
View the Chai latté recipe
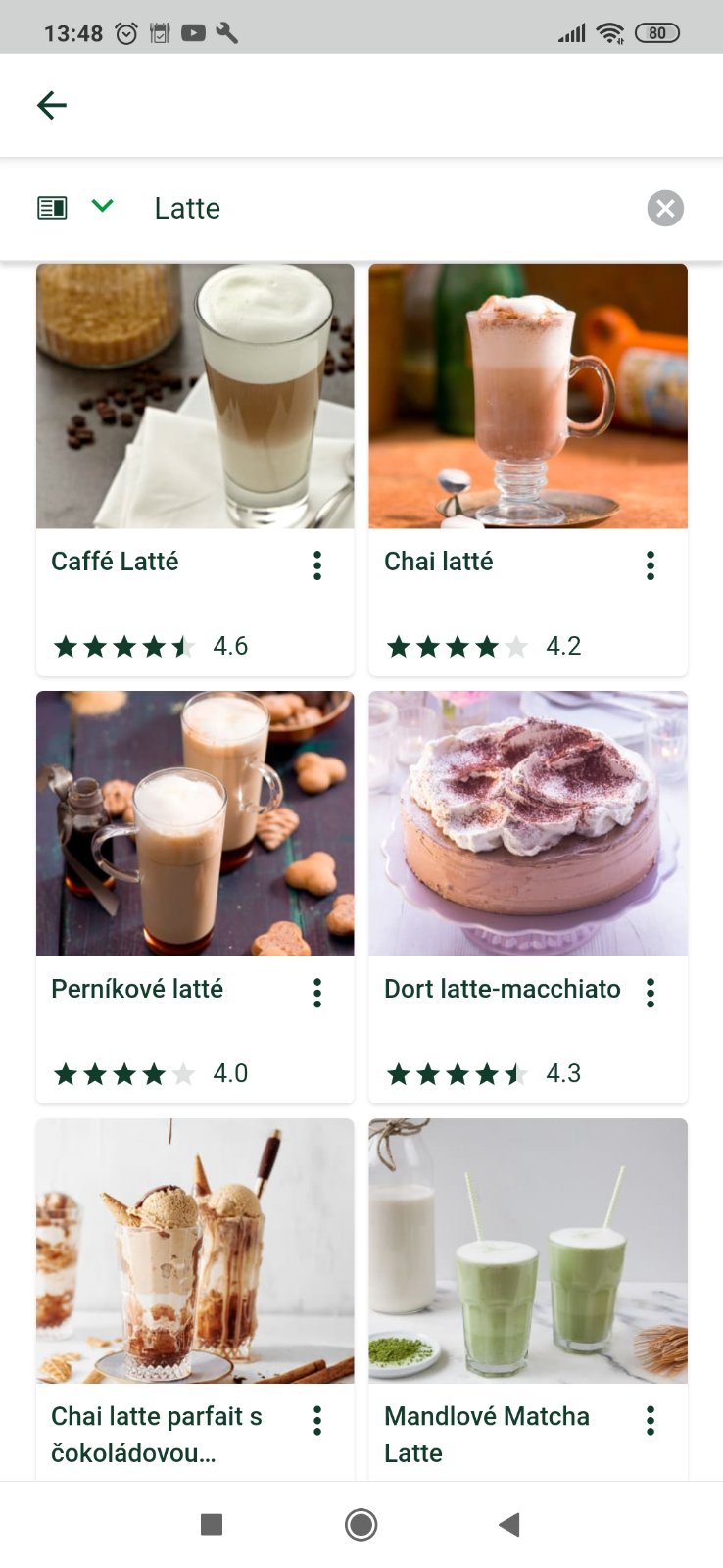pos(528,396)
